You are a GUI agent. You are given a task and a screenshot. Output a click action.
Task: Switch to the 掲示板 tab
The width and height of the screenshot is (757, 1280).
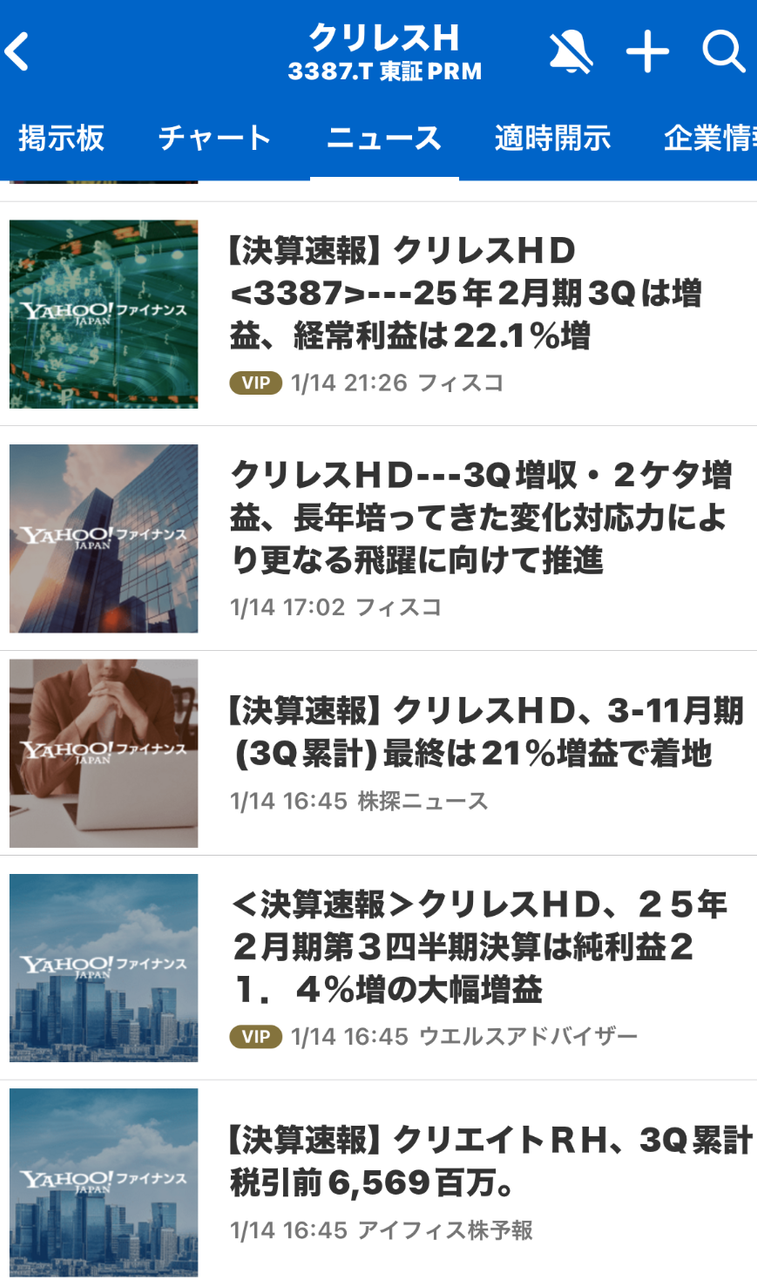pyautogui.click(x=62, y=139)
